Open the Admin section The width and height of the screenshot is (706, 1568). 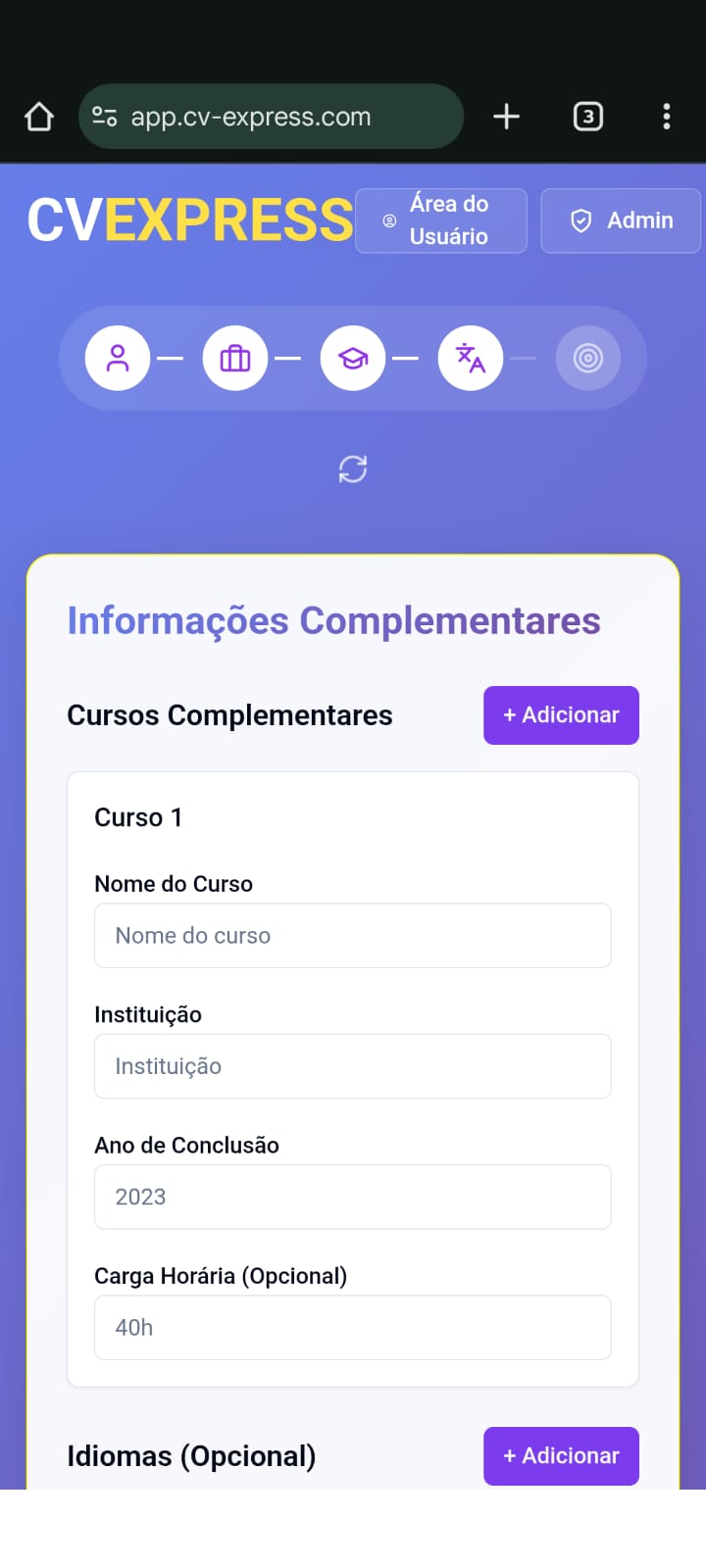pos(621,220)
